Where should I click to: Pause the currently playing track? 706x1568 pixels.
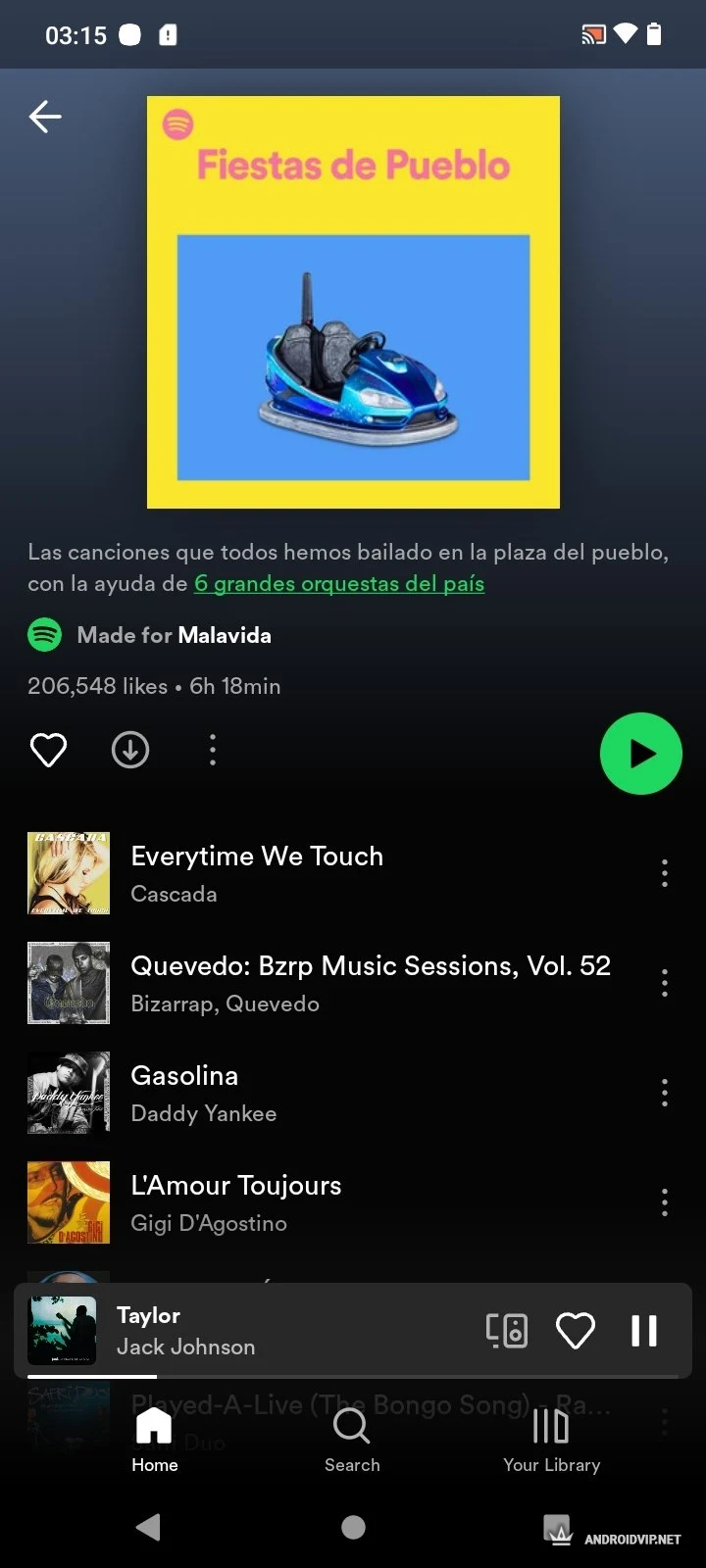click(644, 1331)
